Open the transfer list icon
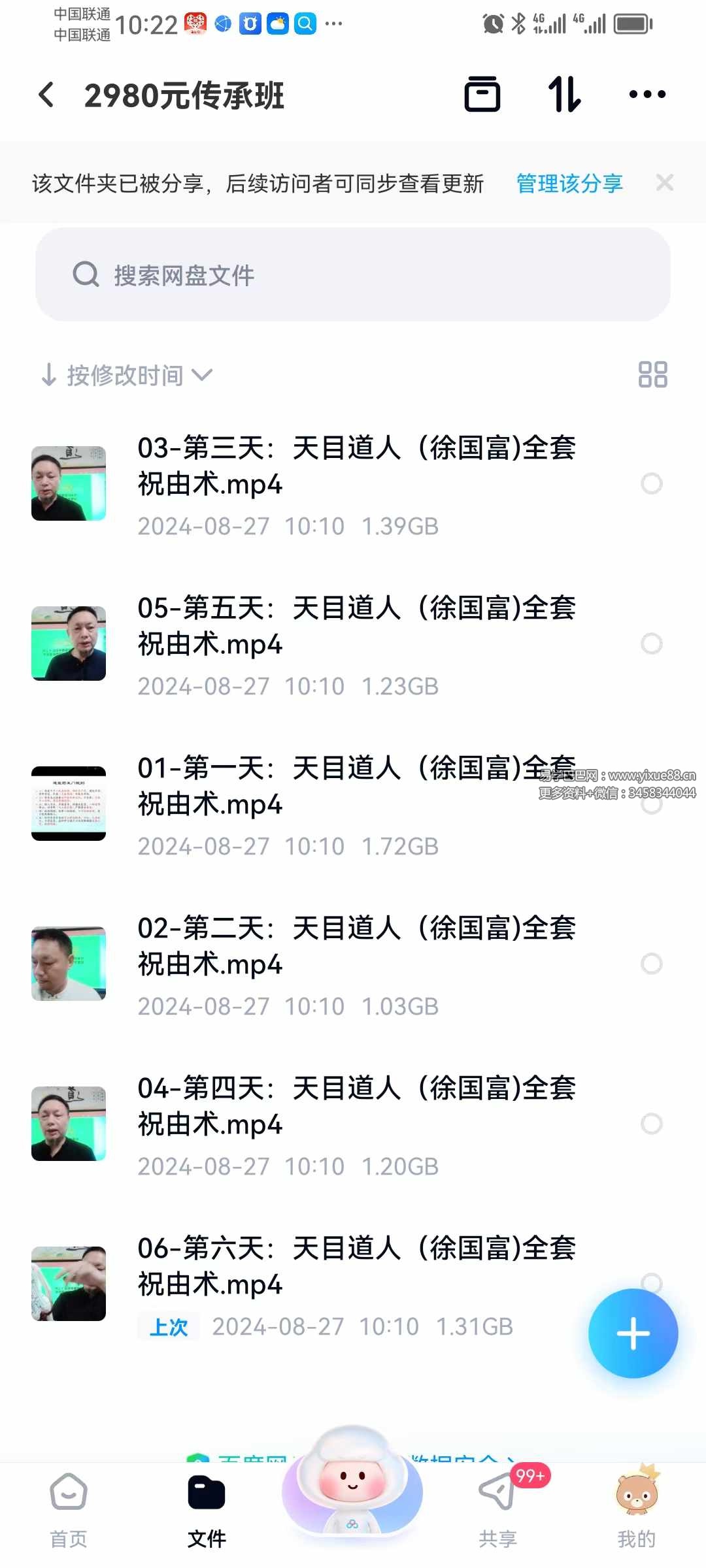 (564, 94)
